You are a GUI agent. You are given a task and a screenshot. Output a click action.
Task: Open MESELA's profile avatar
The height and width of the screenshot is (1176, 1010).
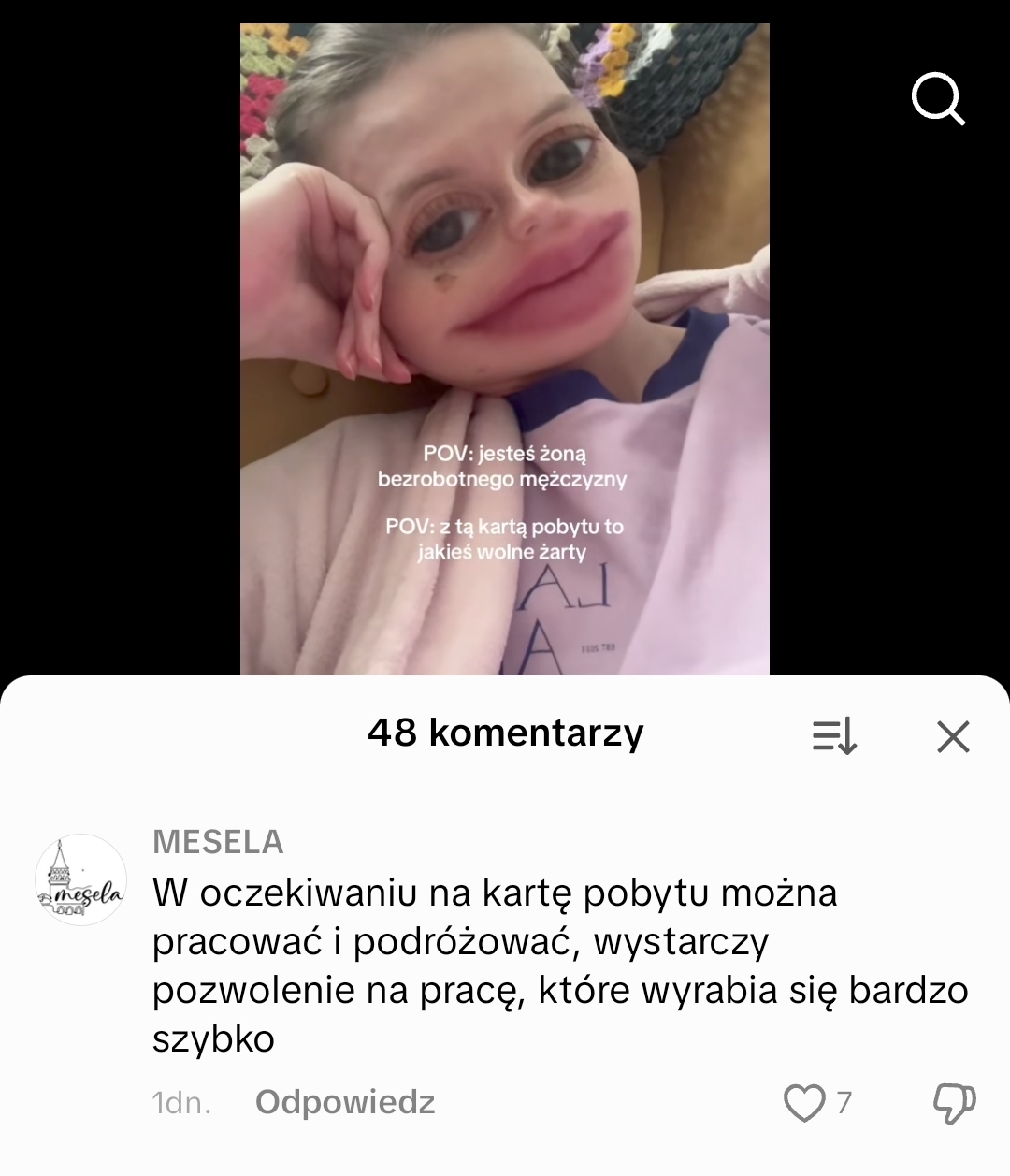tap(80, 879)
